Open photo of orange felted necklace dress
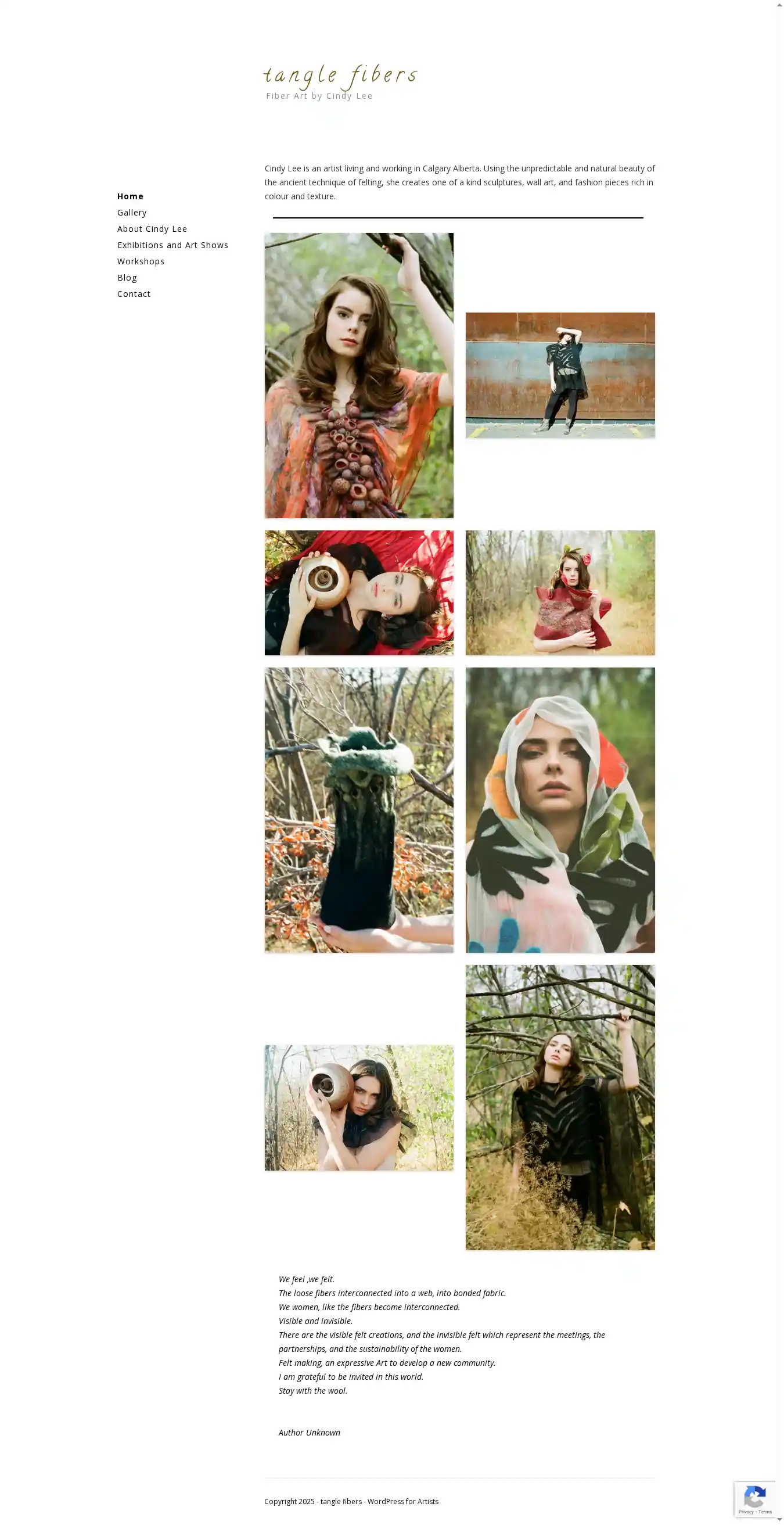Viewport: 784px width, 1525px height. [358, 375]
